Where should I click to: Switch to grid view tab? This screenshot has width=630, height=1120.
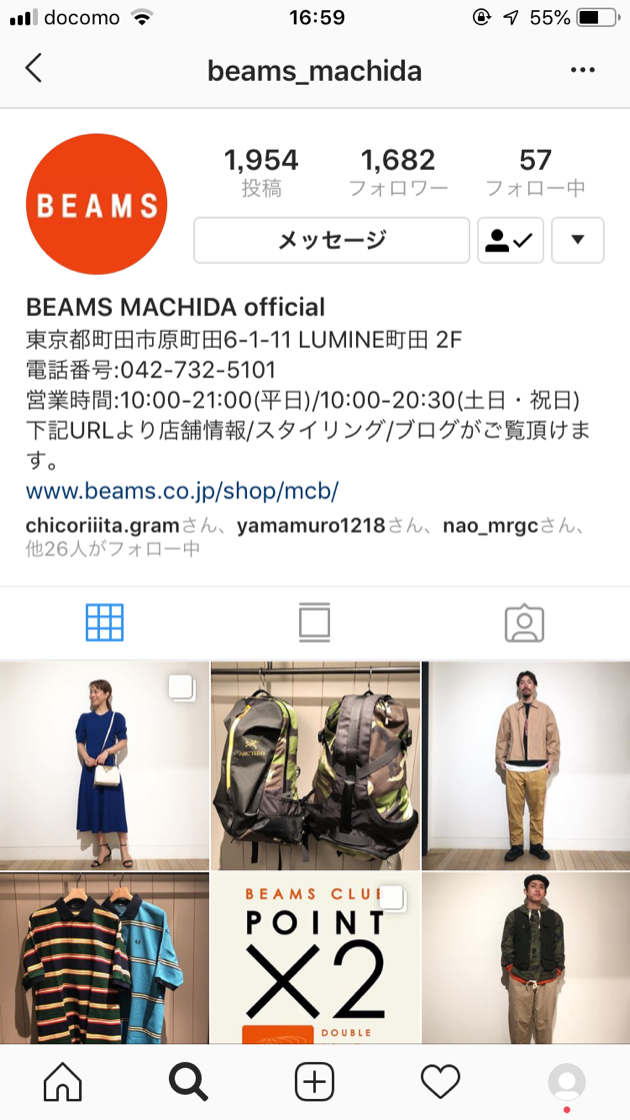[105, 623]
